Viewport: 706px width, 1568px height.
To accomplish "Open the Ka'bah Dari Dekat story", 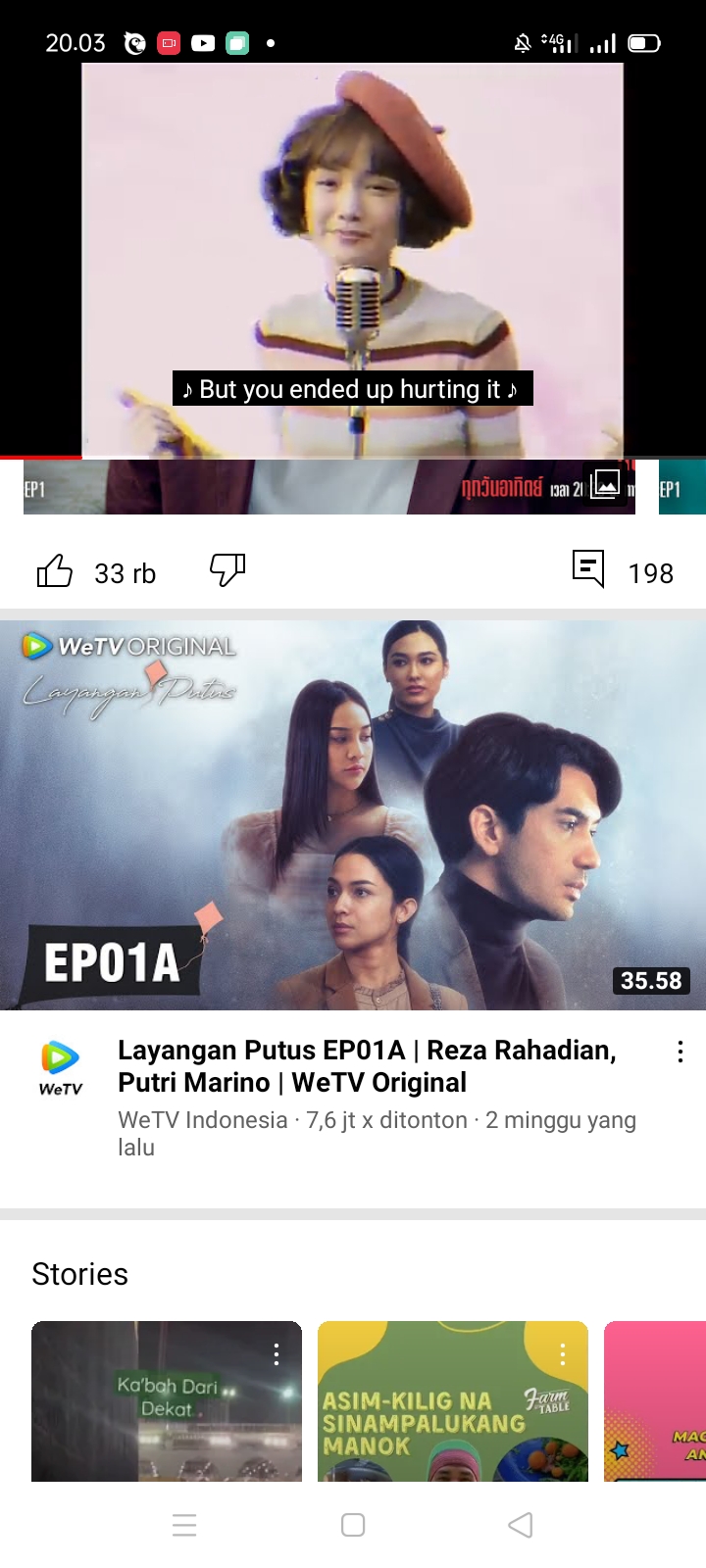I will click(x=167, y=1401).
